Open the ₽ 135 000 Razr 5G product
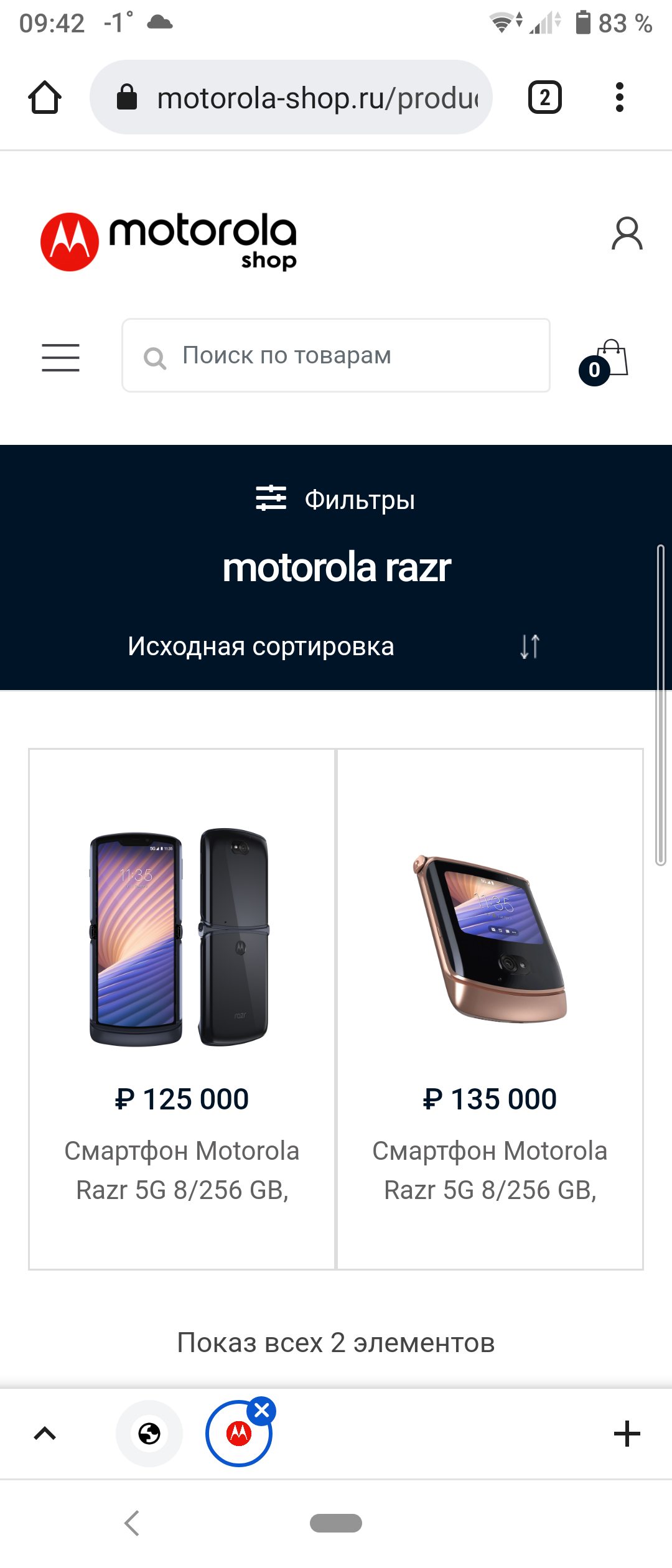672x1568 pixels. (x=490, y=1008)
